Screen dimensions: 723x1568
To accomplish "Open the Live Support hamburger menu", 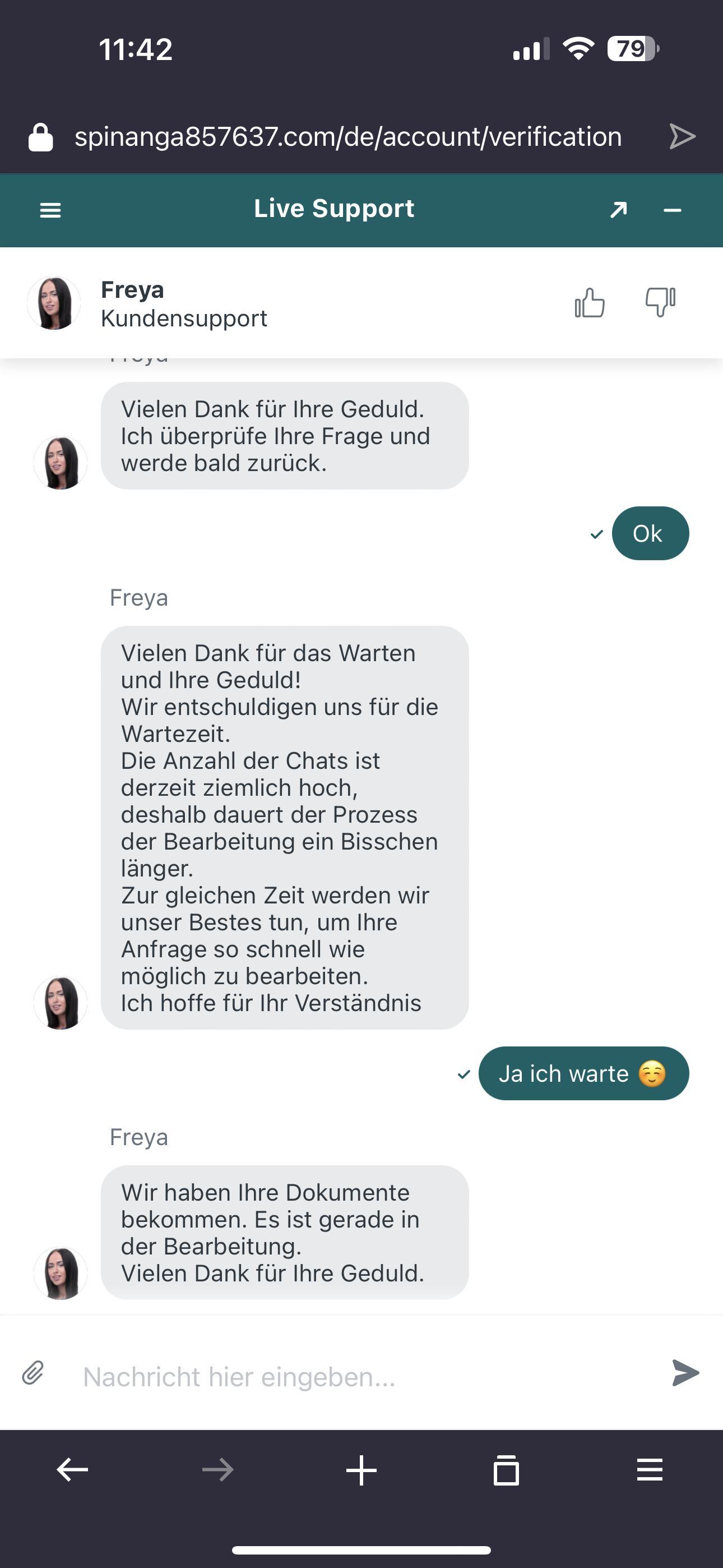I will point(50,210).
